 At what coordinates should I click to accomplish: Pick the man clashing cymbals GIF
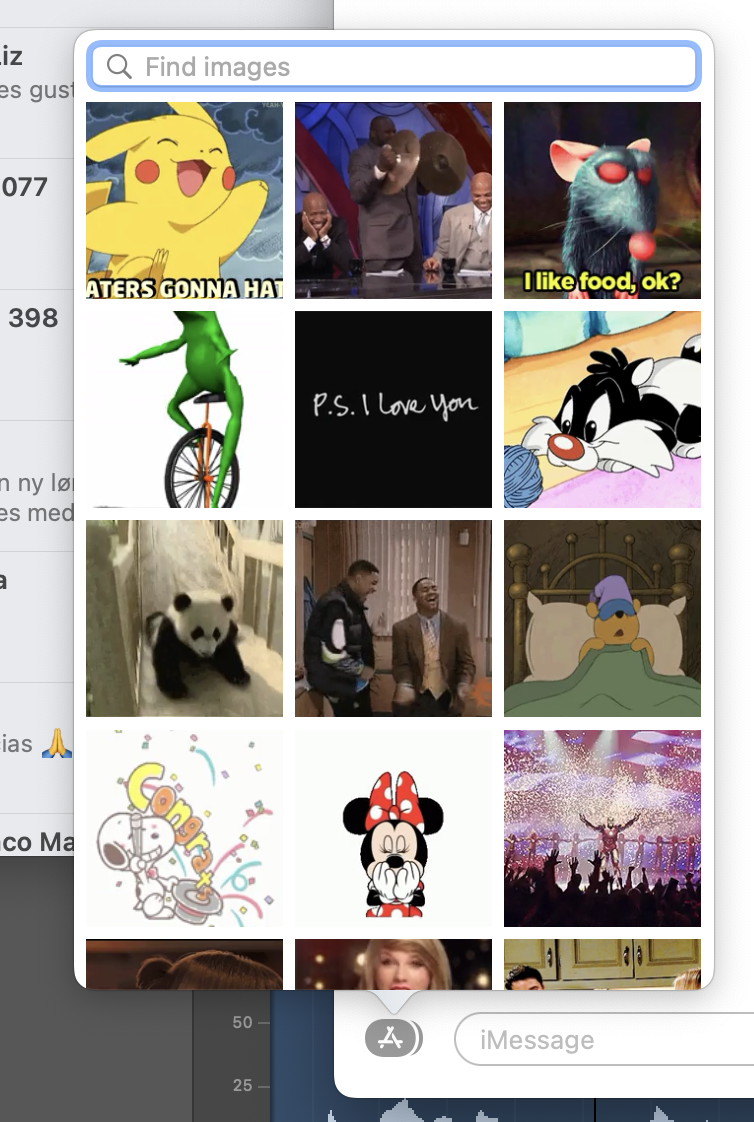pyautogui.click(x=393, y=200)
